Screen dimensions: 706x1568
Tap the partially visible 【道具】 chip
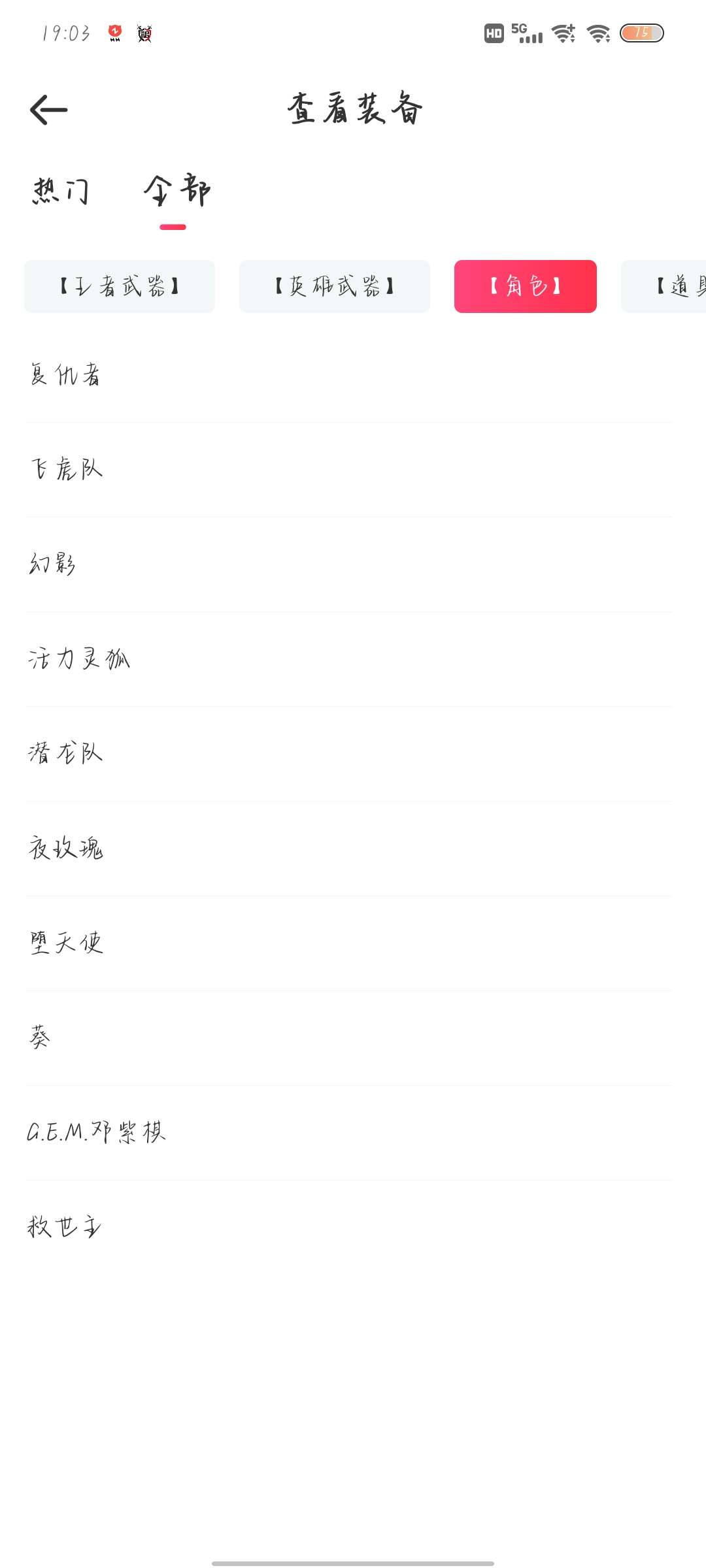(664, 286)
